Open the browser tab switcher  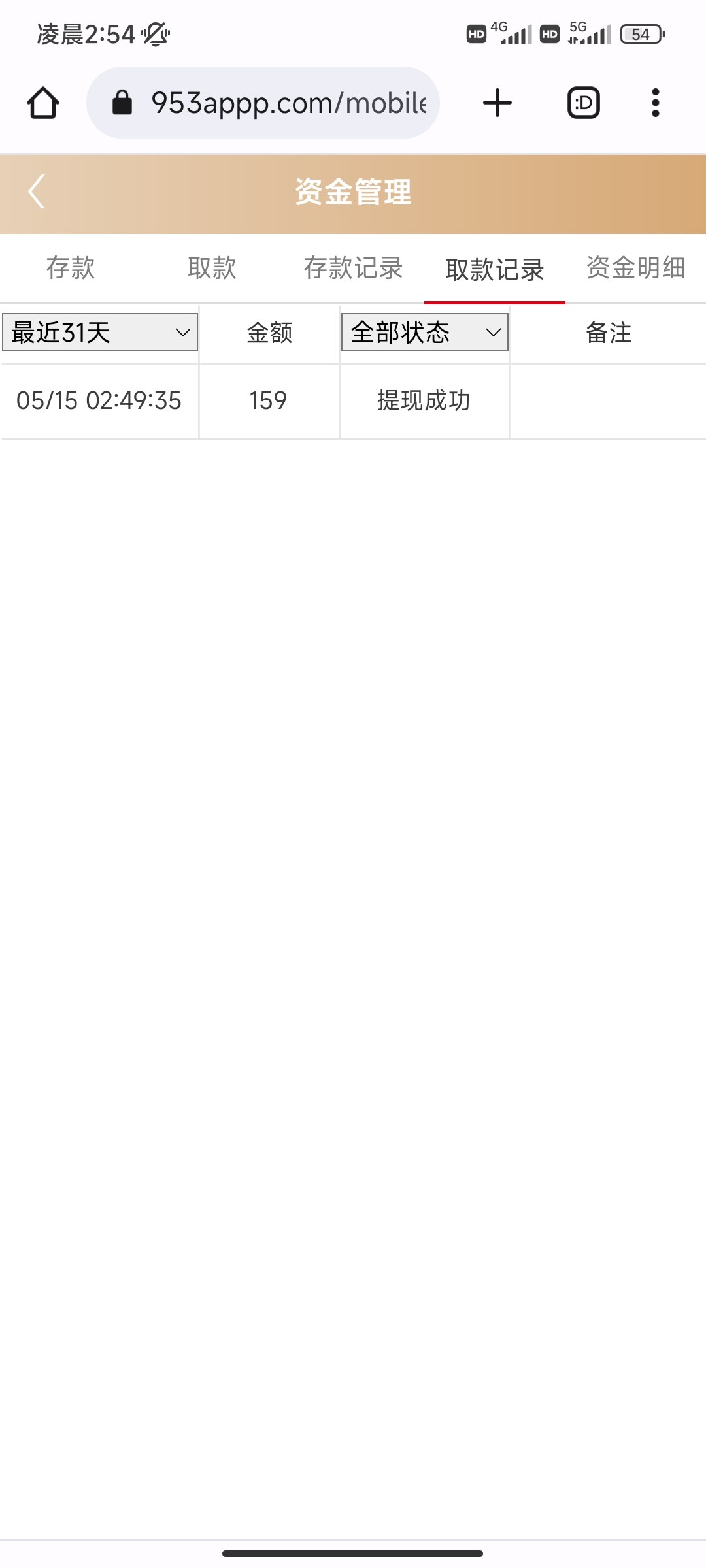coord(583,103)
